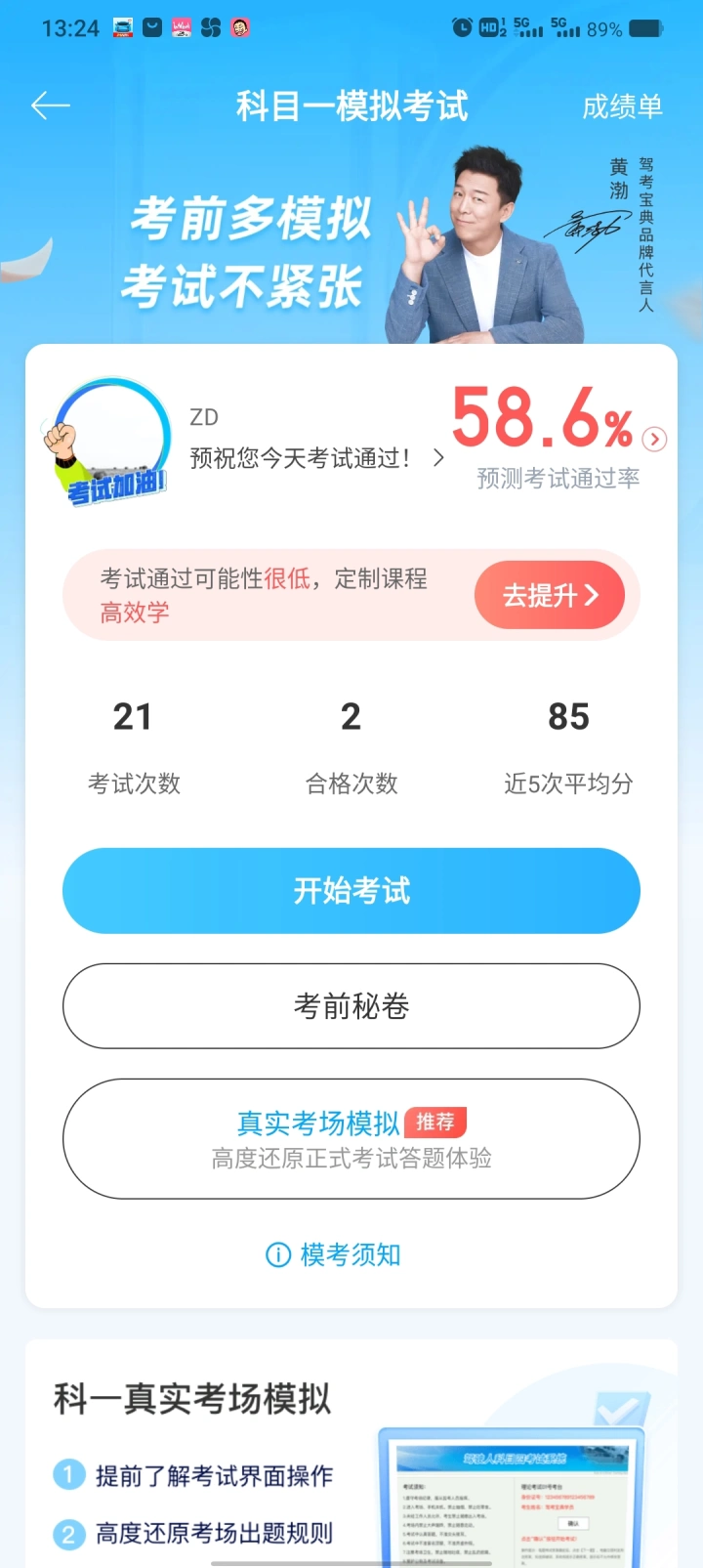The height and width of the screenshot is (1568, 703).
Task: Tap the 预祝您今天考试通过 greeting arrow
Action: point(438,457)
